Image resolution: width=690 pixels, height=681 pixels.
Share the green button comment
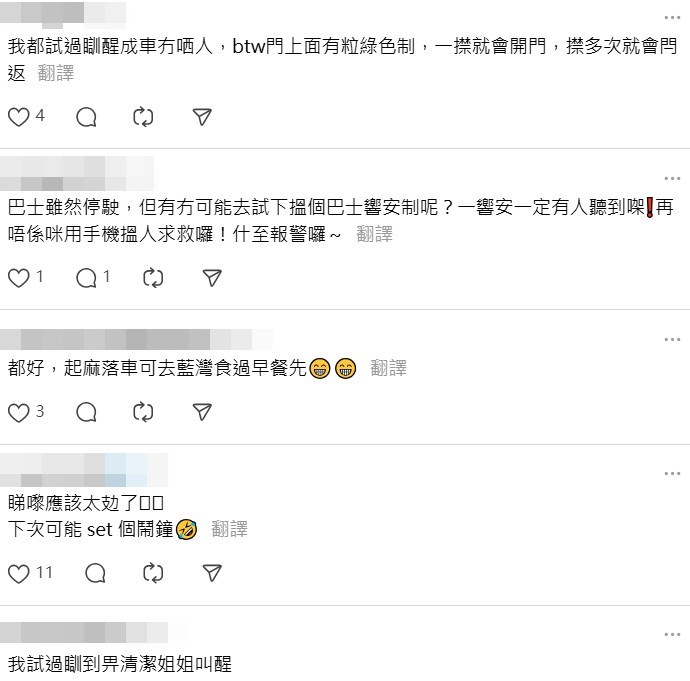(x=201, y=117)
